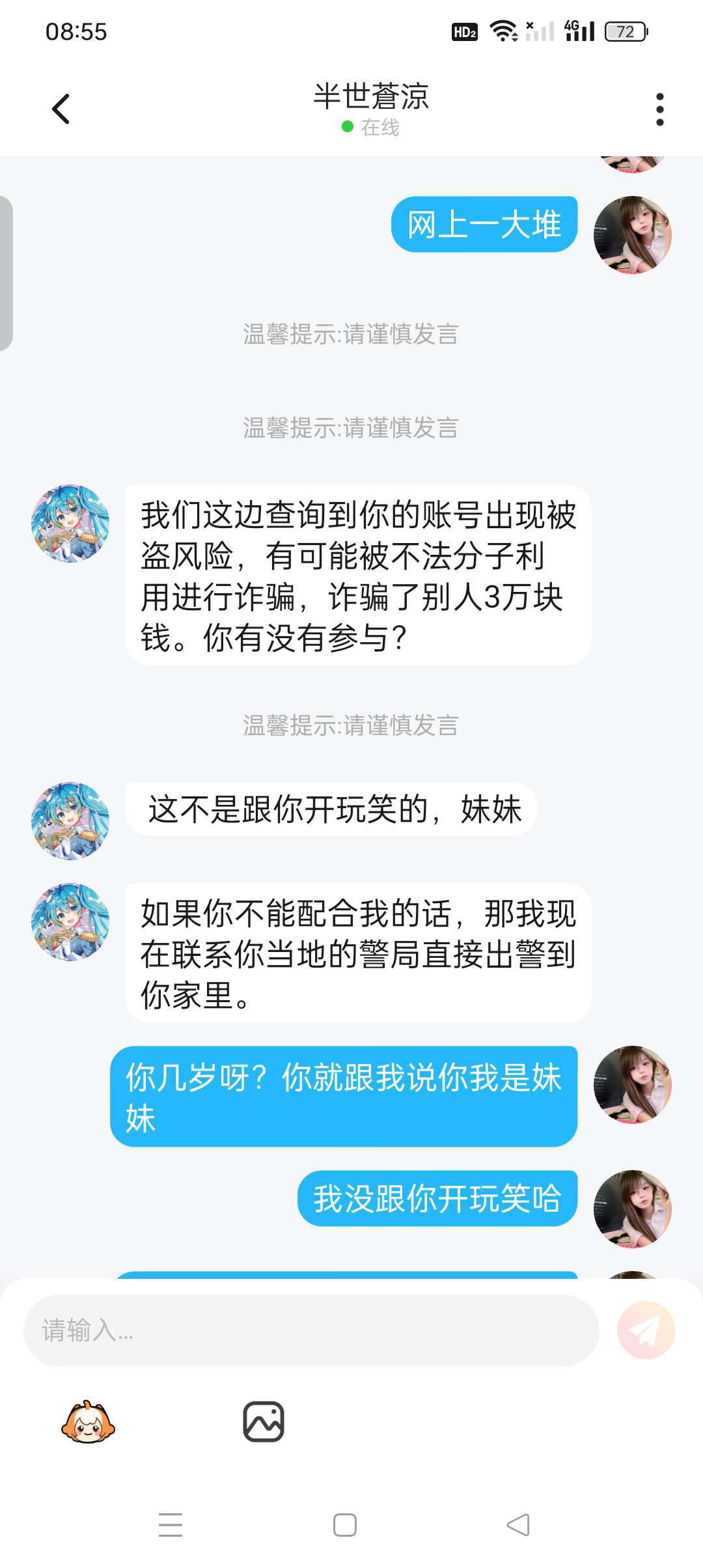Viewport: 703px width, 1568px height.
Task: View sender's avatar beside 这不是跟你开玩笑的
Action: (70, 820)
